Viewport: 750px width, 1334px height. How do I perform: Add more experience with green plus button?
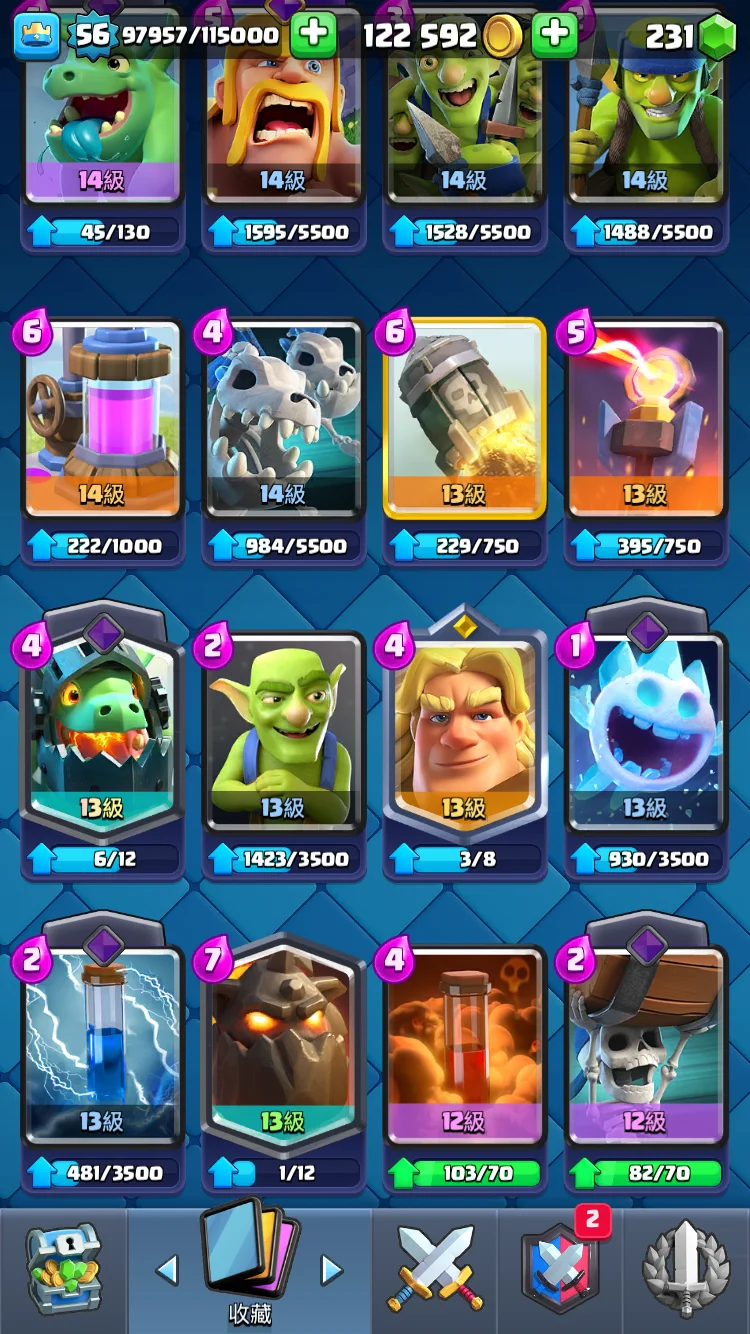click(313, 35)
